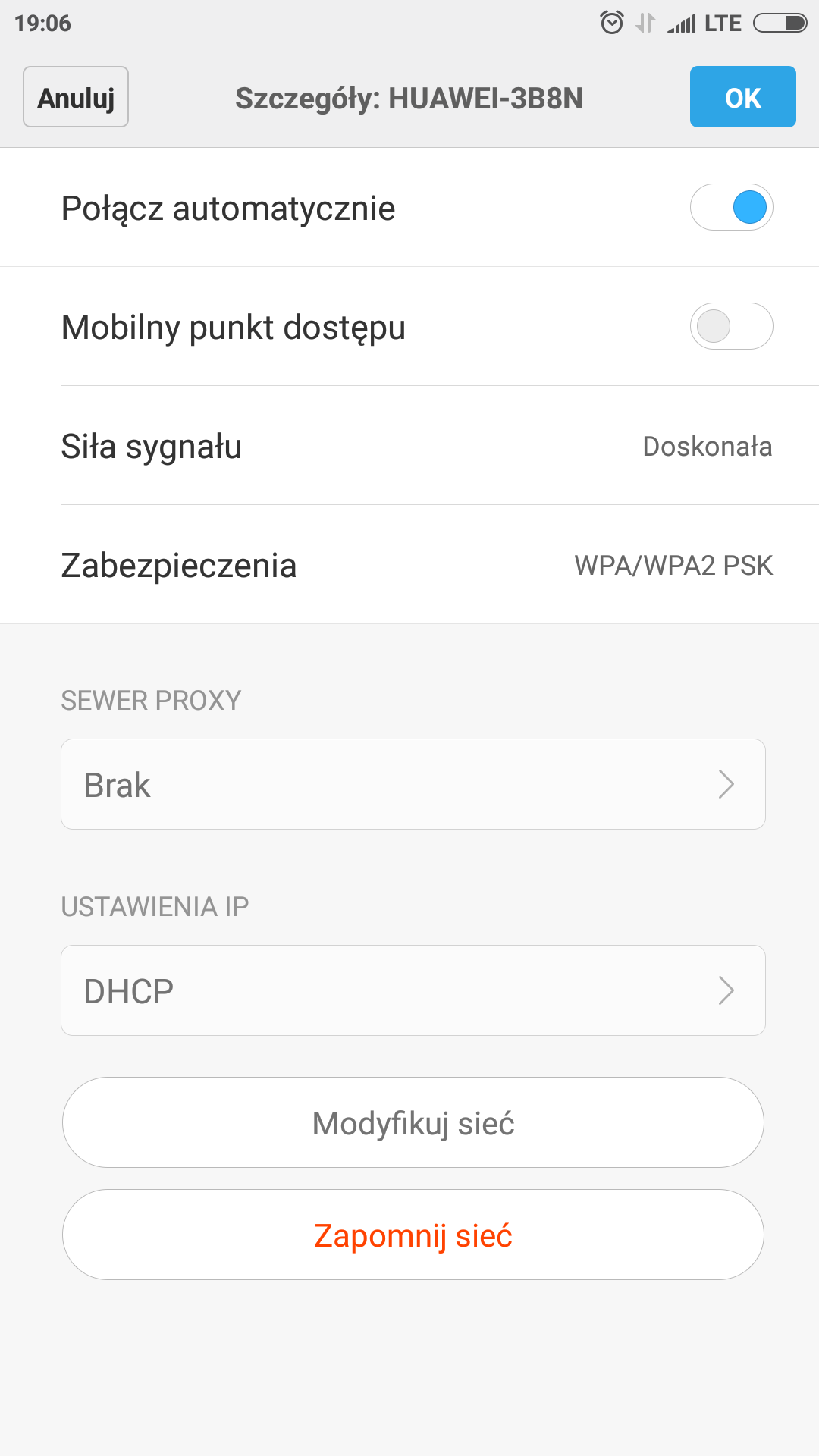The height and width of the screenshot is (1456, 819).
Task: Open the proxy dropdown showing Brak
Action: coord(413,784)
